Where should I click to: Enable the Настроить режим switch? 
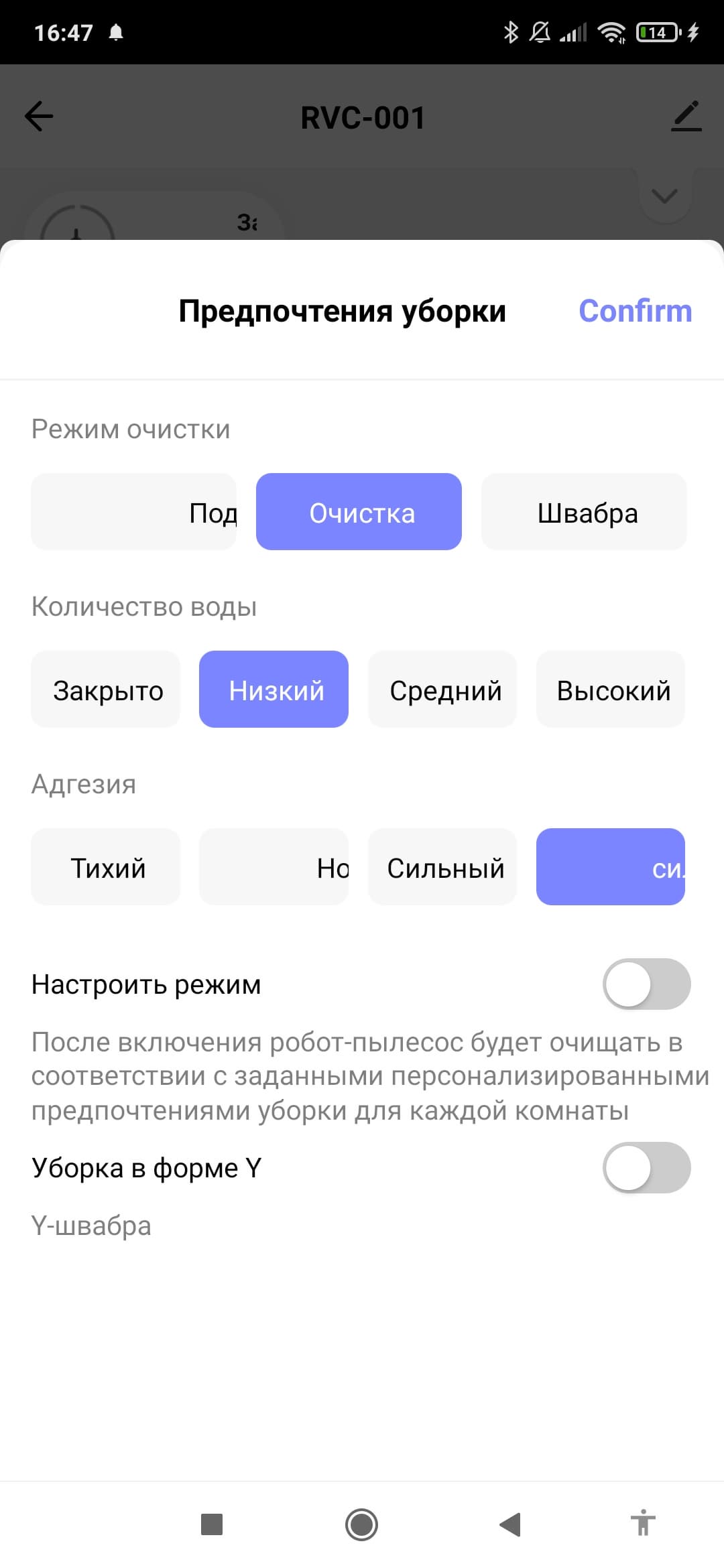click(646, 984)
